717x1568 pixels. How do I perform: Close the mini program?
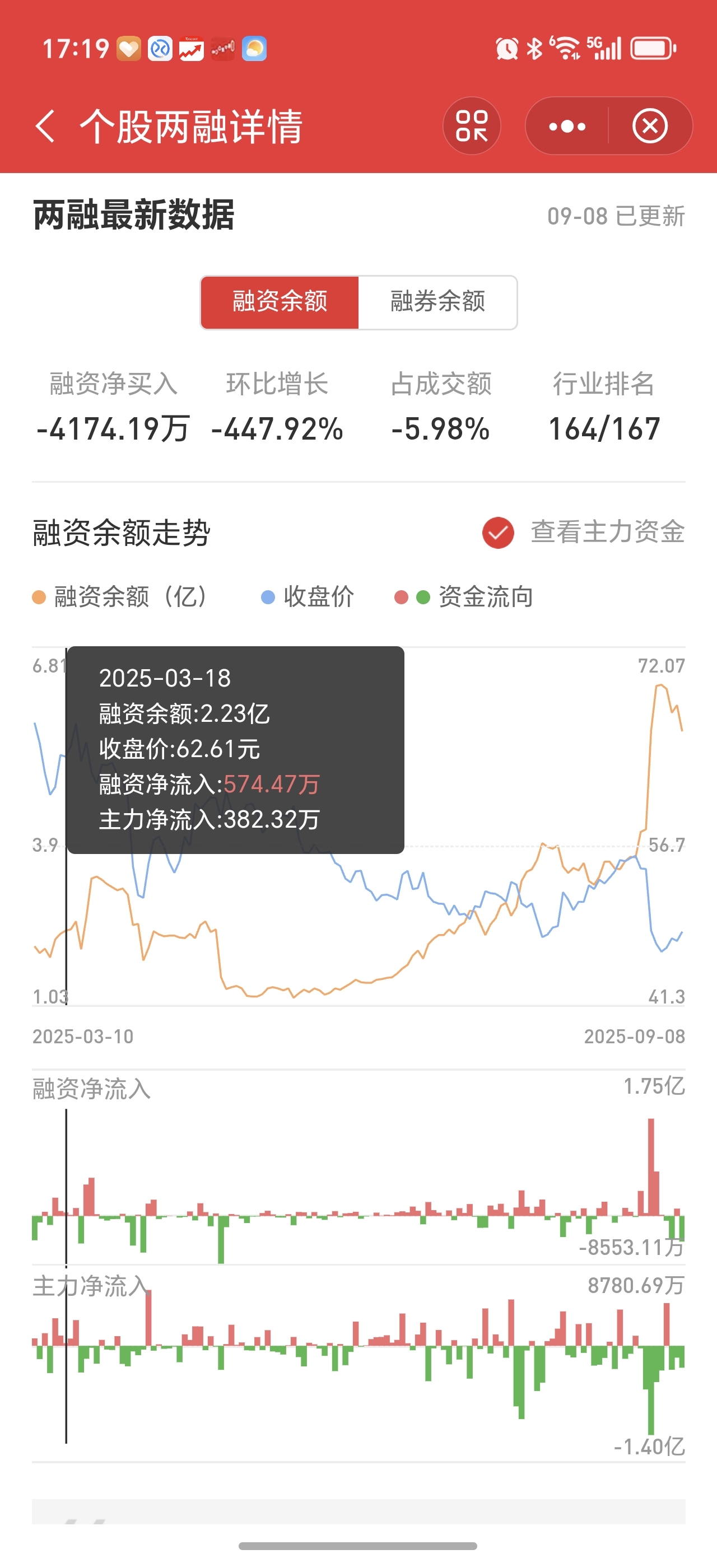pos(650,126)
